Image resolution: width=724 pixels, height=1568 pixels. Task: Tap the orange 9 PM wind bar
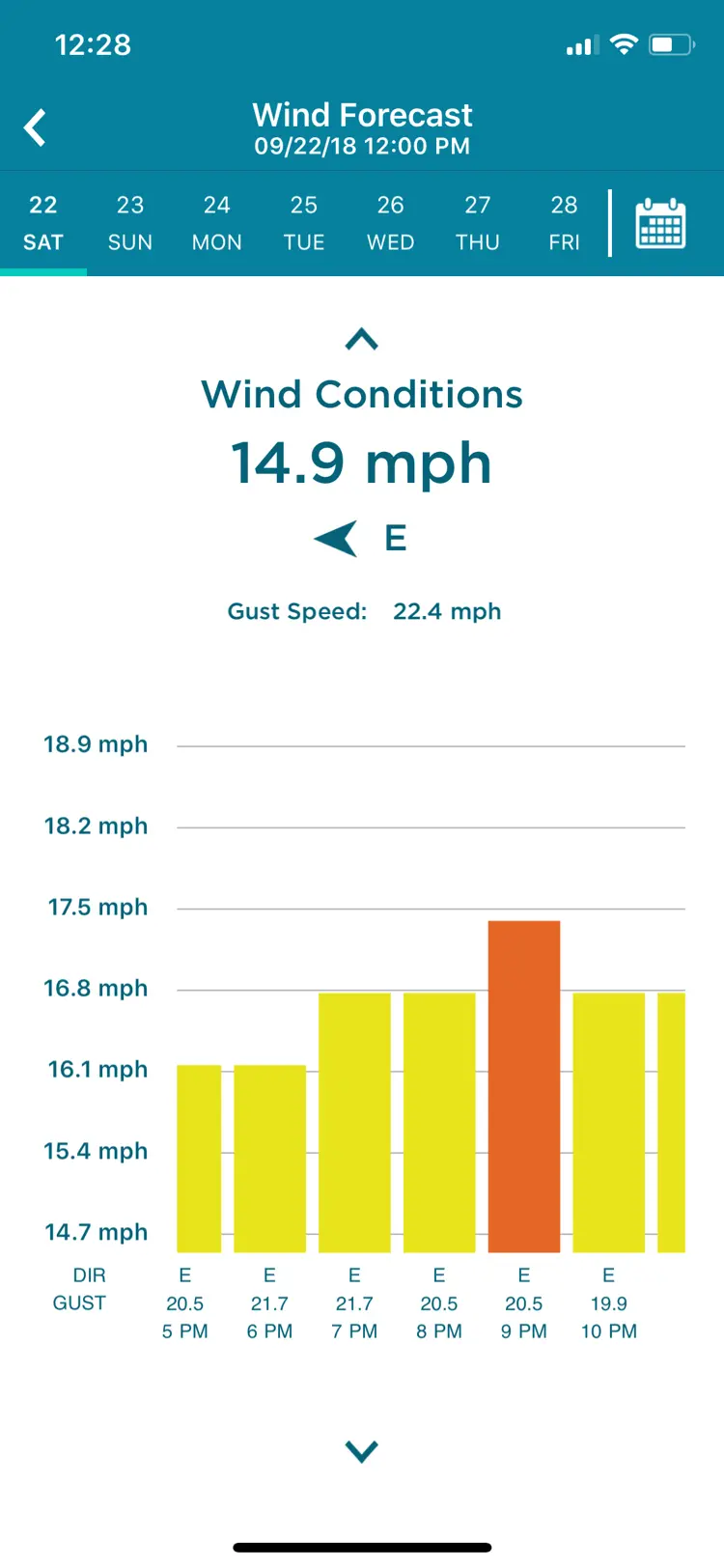pyautogui.click(x=524, y=1086)
